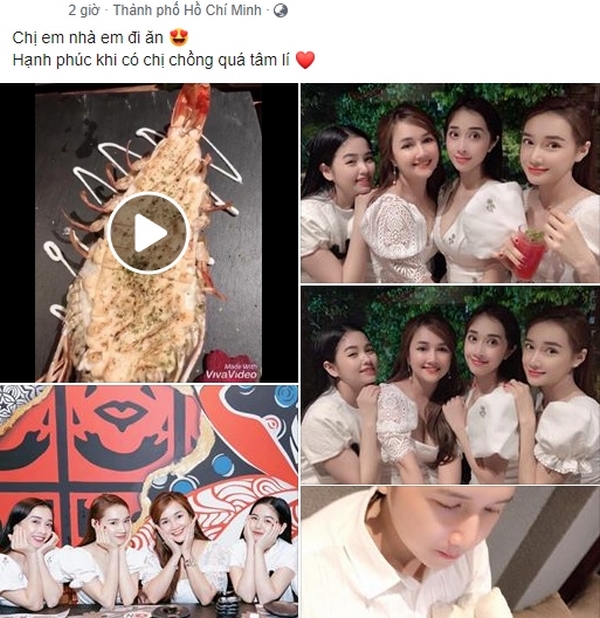Screen dimensions: 600x618
Task: Open the 2 giờ post timestamp
Action: [83, 10]
